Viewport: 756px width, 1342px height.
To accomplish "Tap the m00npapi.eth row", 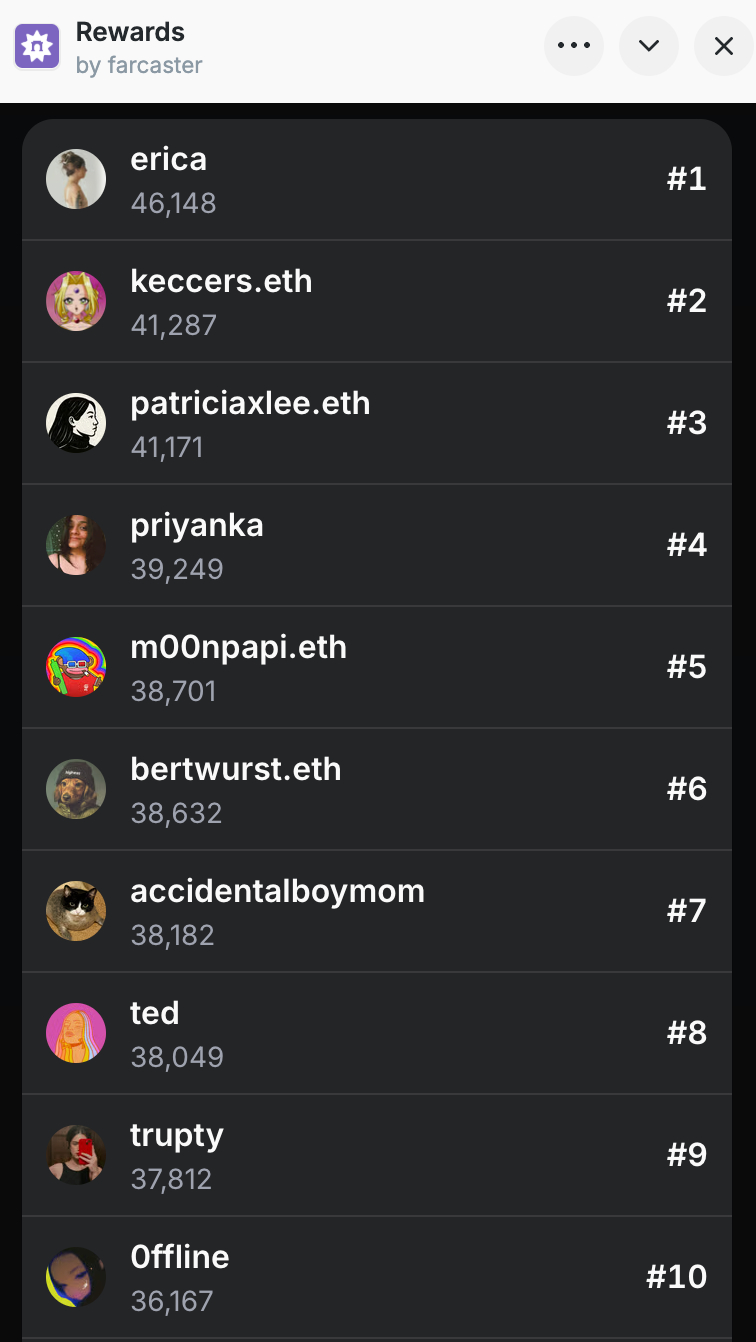I will 376,668.
